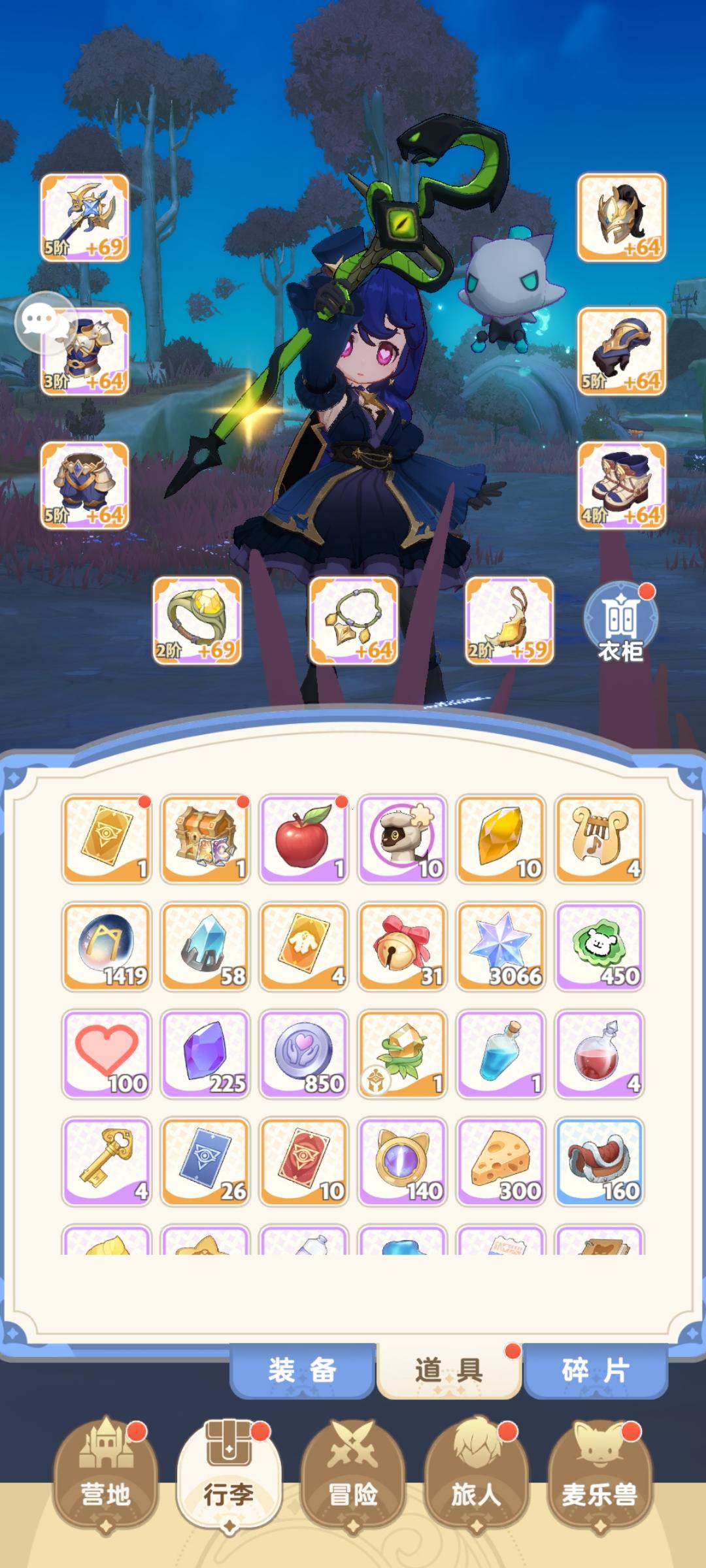This screenshot has width=706, height=1568.
Task: Open the chat bubble on the left
Action: pyautogui.click(x=43, y=318)
